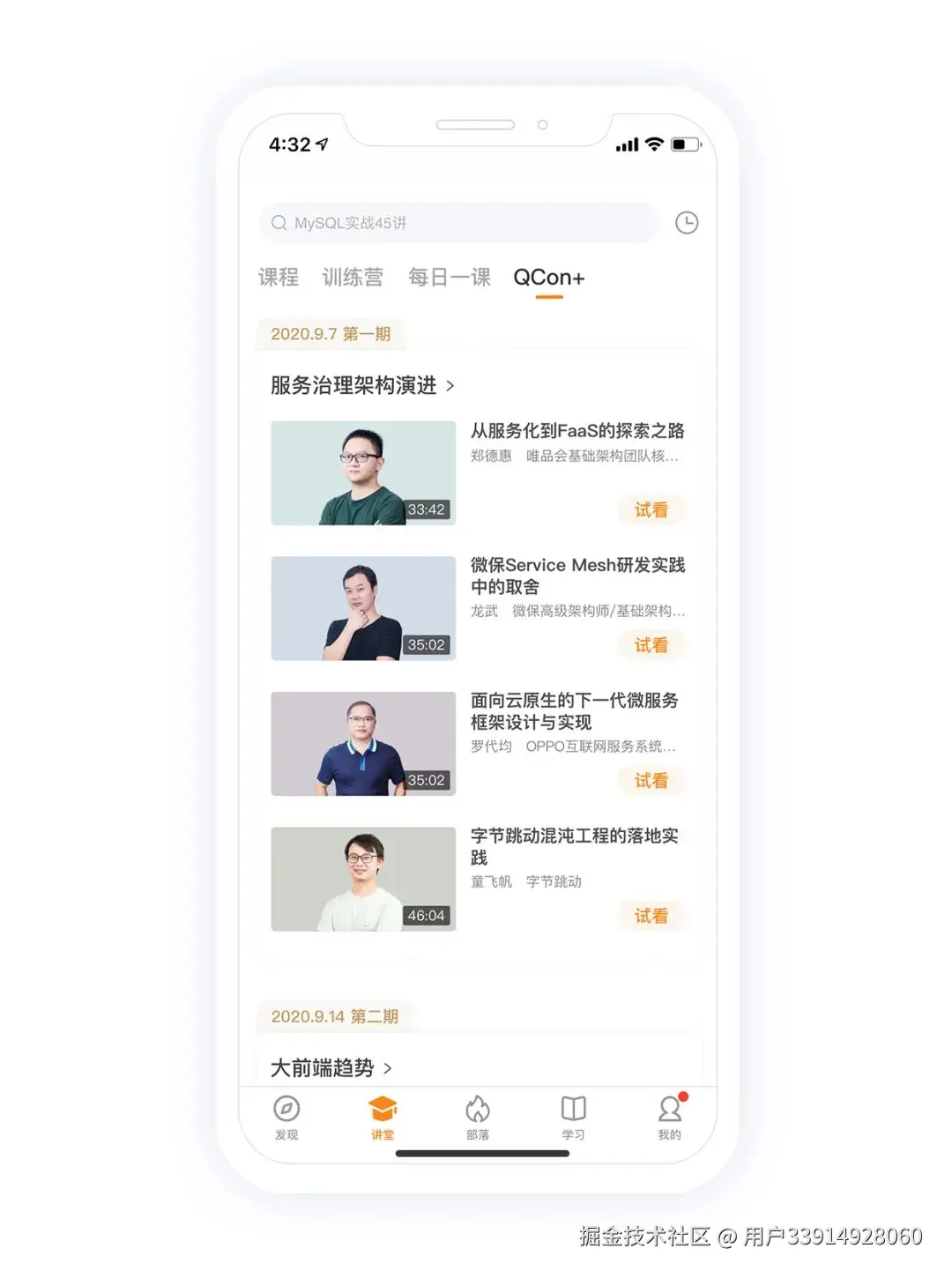Switch to the 每日一课 tab

450,278
